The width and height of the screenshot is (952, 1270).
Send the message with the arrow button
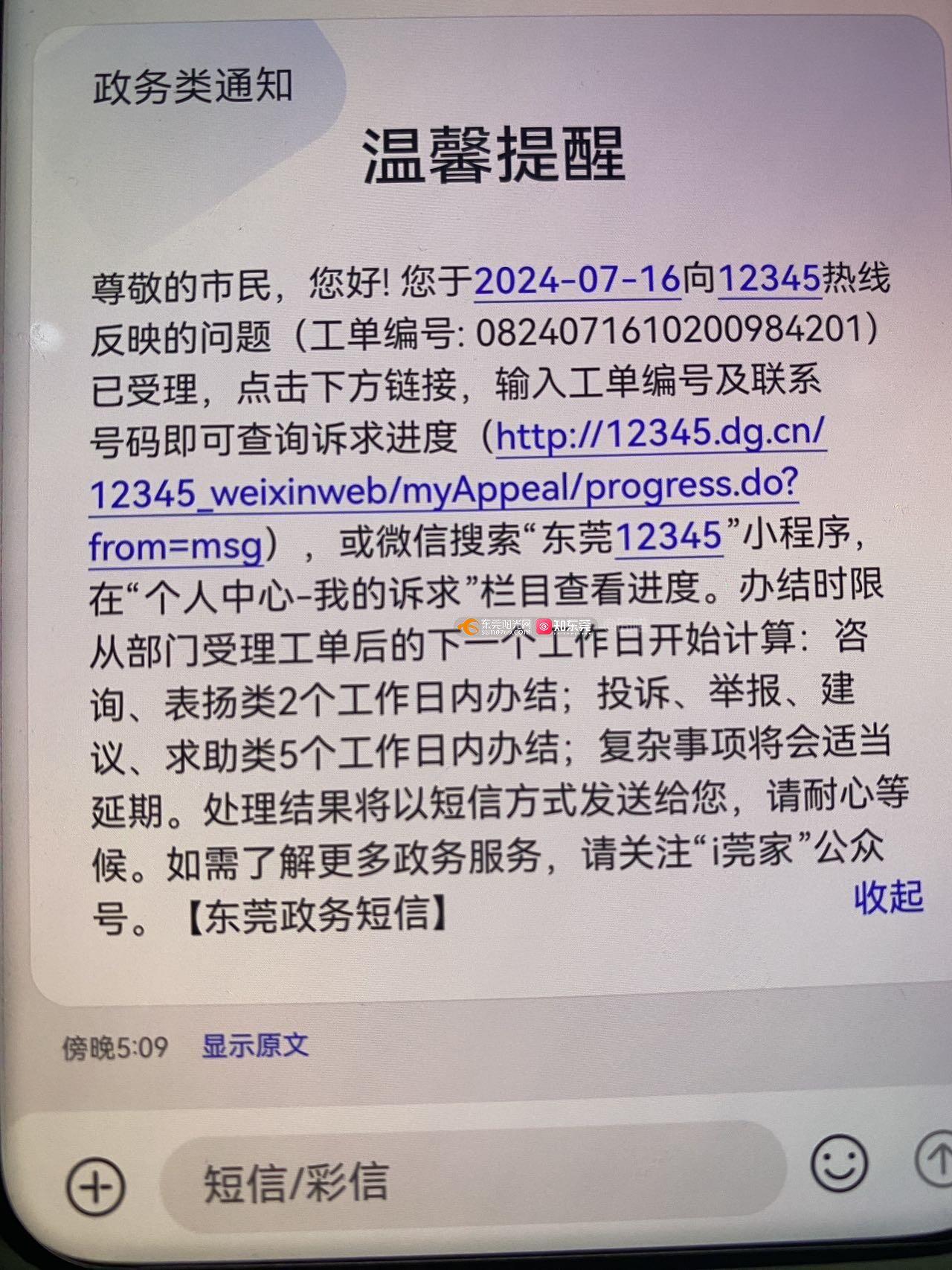pos(936,1159)
